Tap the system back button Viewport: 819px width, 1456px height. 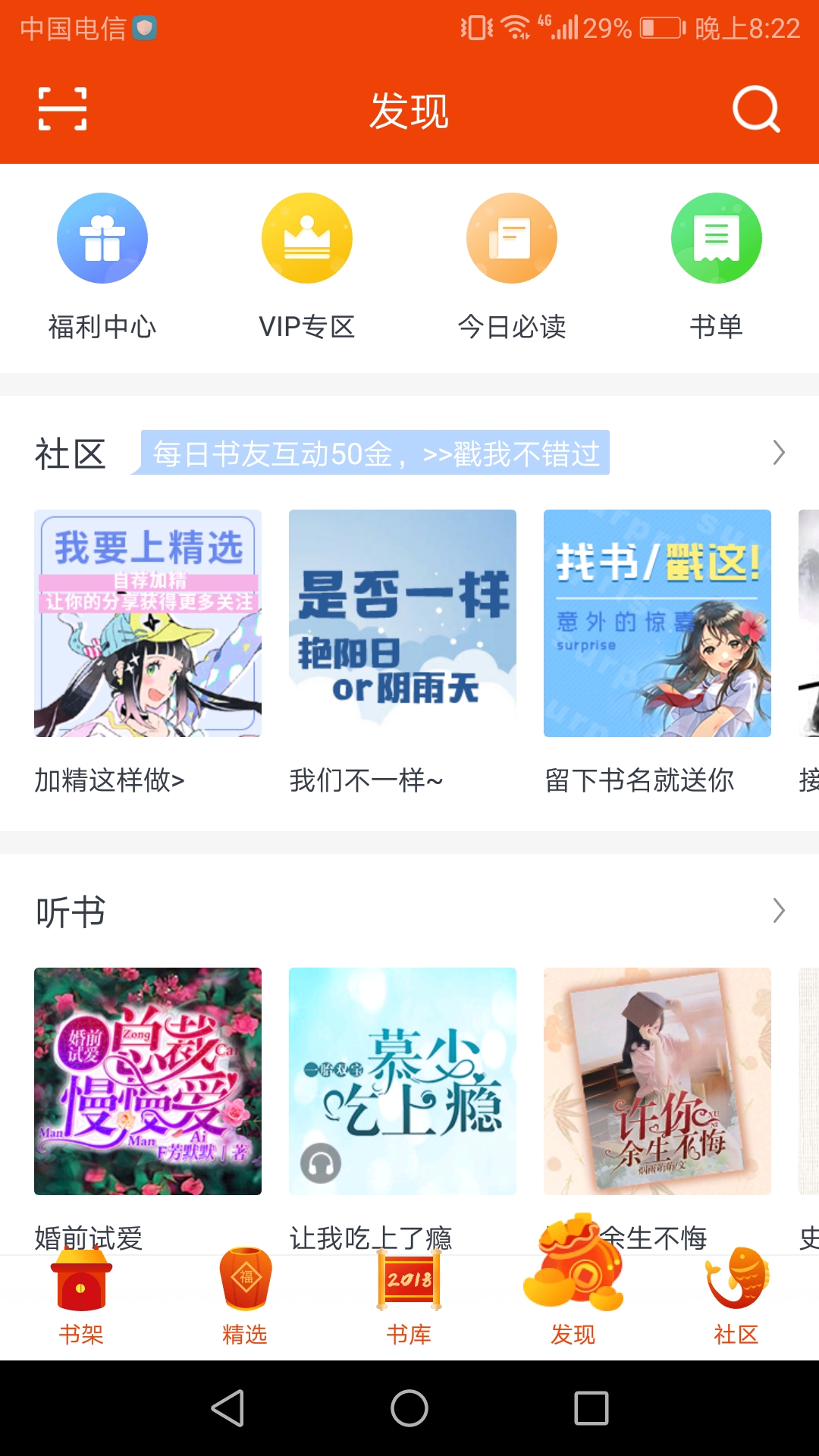pos(227,1408)
